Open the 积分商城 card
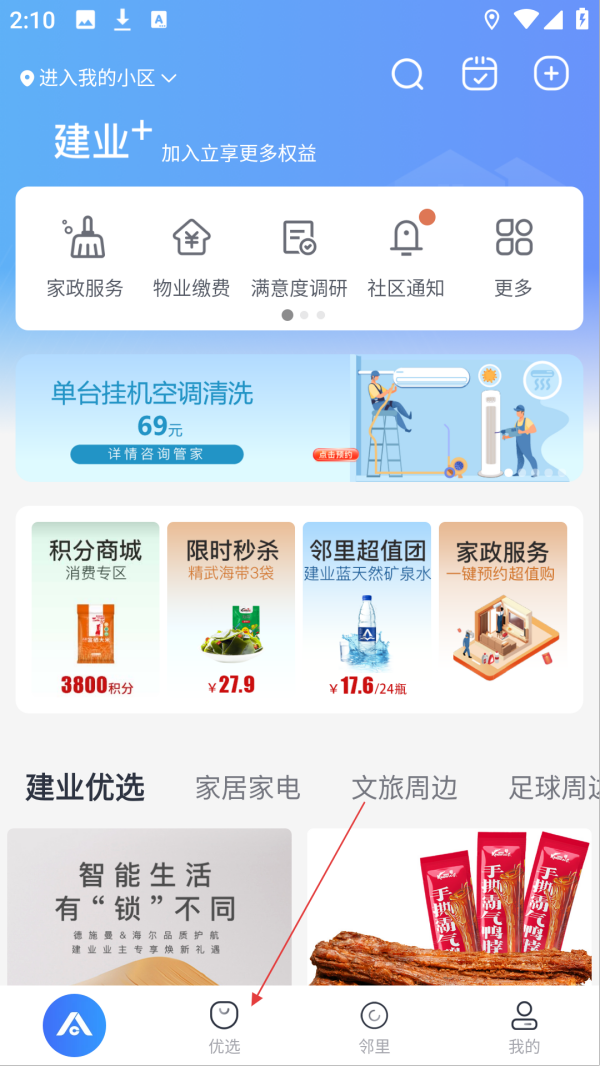The height and width of the screenshot is (1066, 600). coord(95,610)
